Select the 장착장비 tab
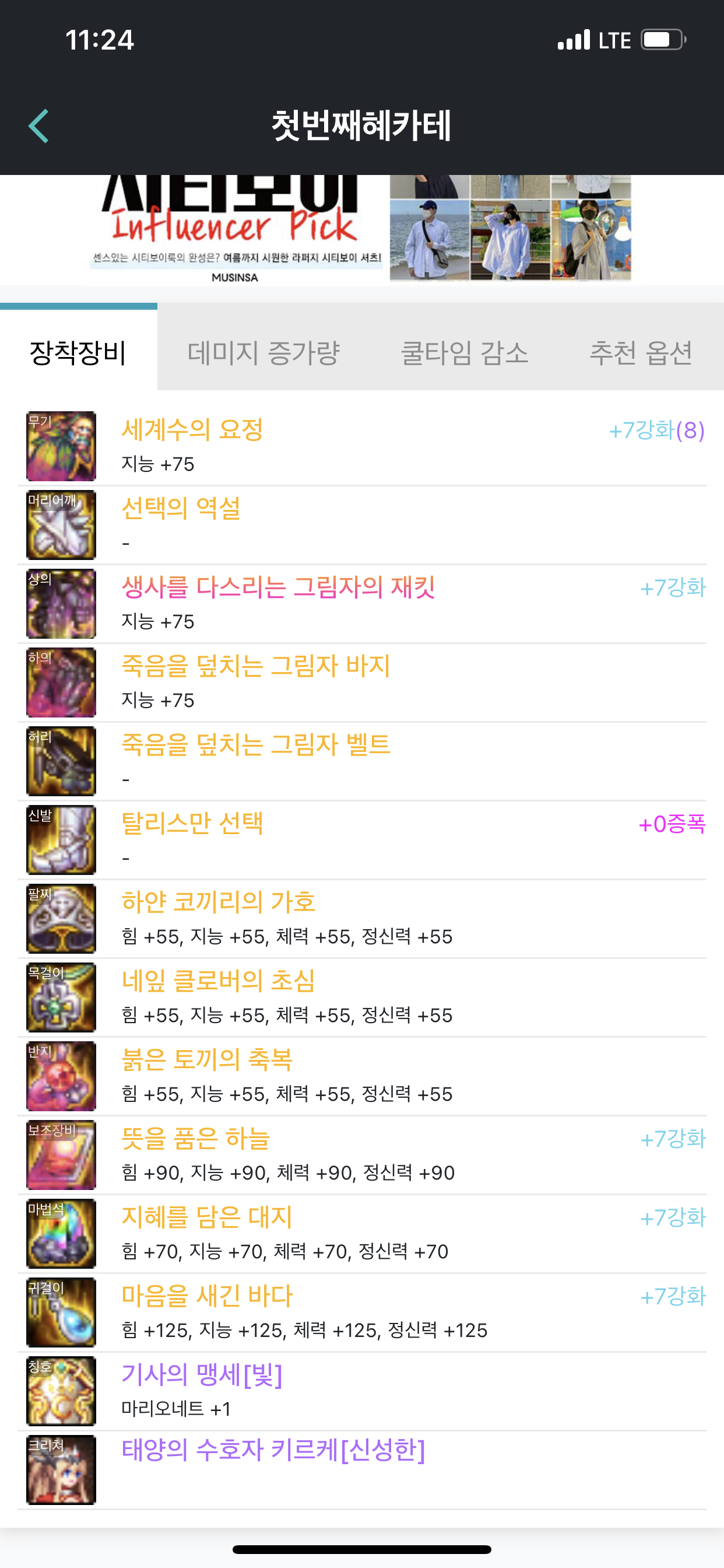724x1568 pixels. (79, 353)
